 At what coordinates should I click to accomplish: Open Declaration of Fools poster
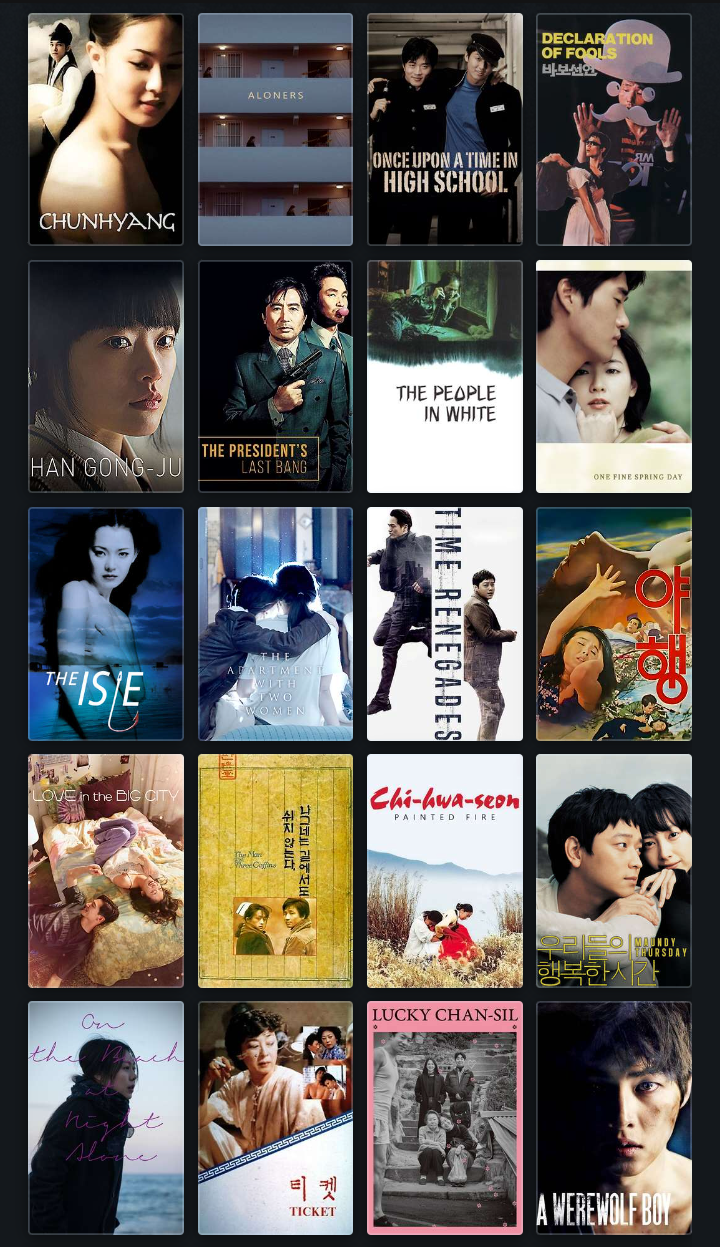tap(614, 129)
